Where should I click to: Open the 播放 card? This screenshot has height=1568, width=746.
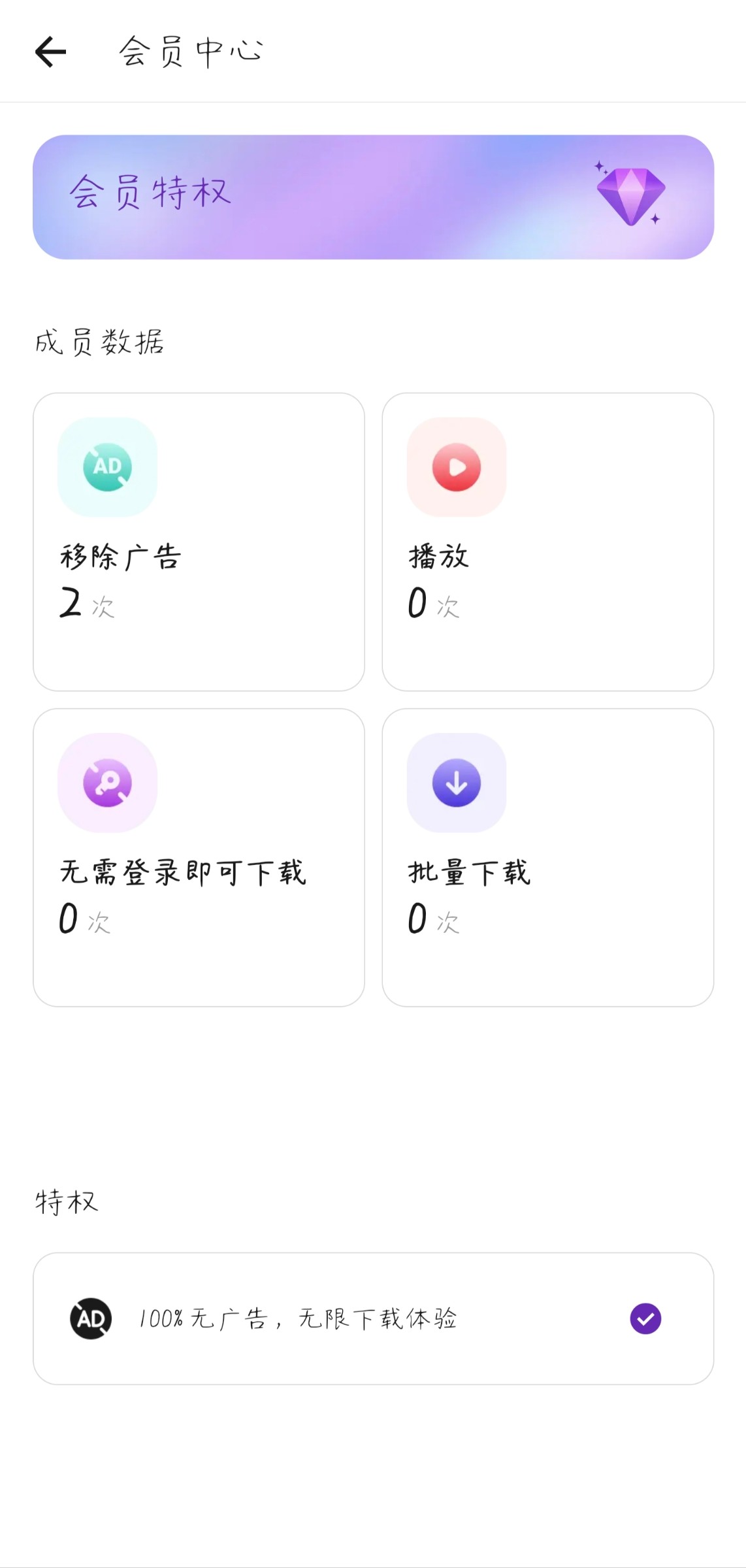547,542
